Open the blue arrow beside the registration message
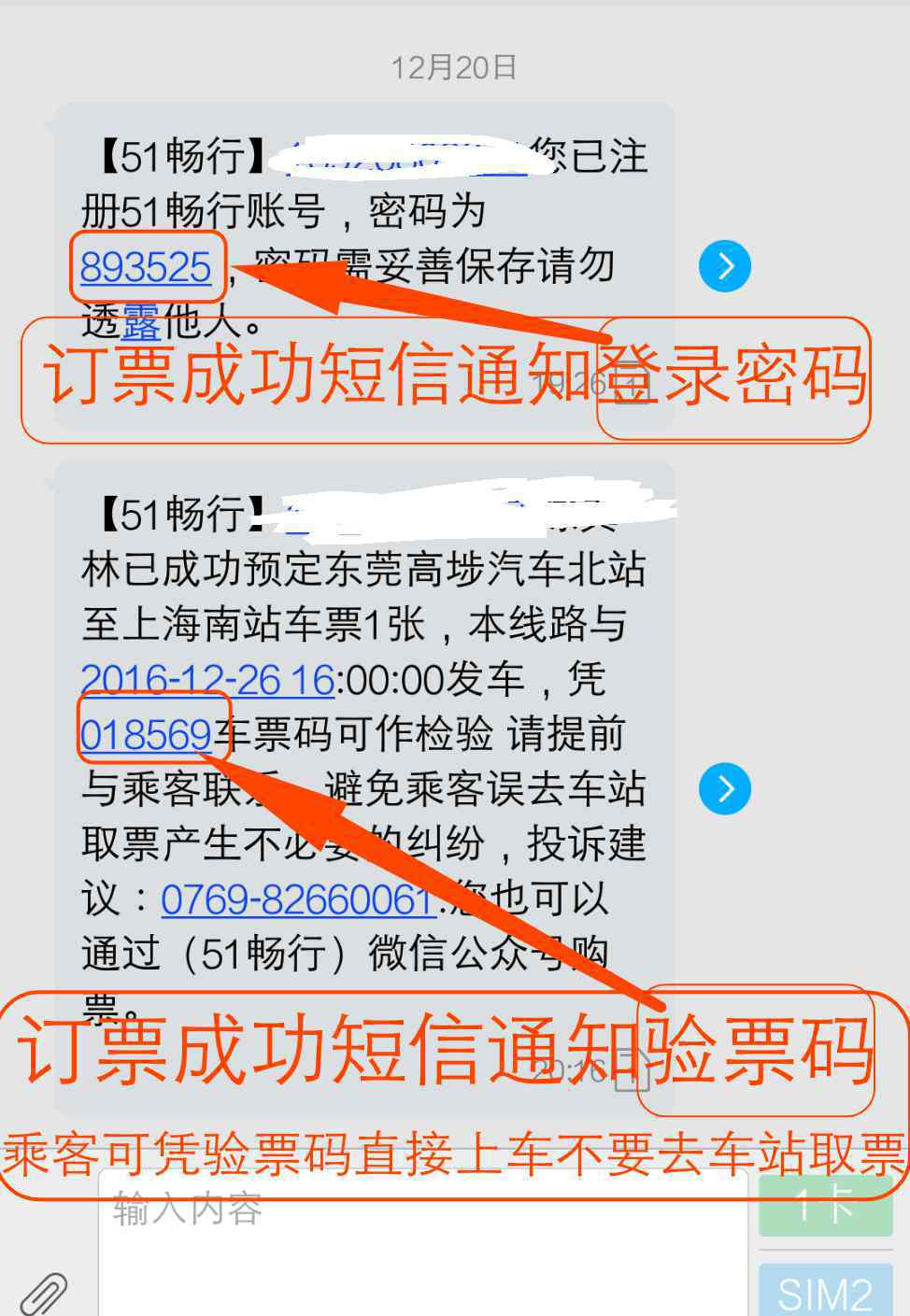The height and width of the screenshot is (1316, 910). tap(724, 266)
